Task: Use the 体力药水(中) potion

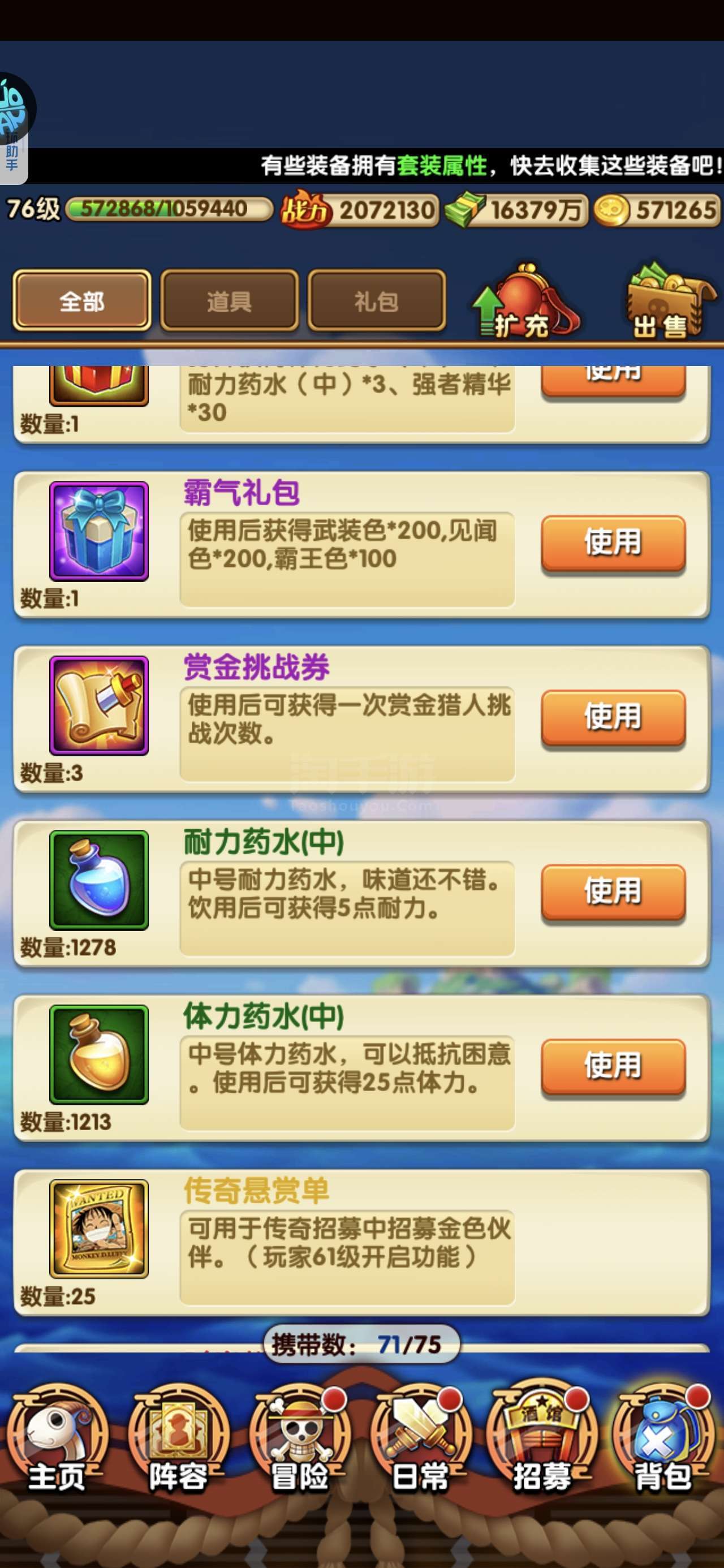Action: tap(613, 1066)
